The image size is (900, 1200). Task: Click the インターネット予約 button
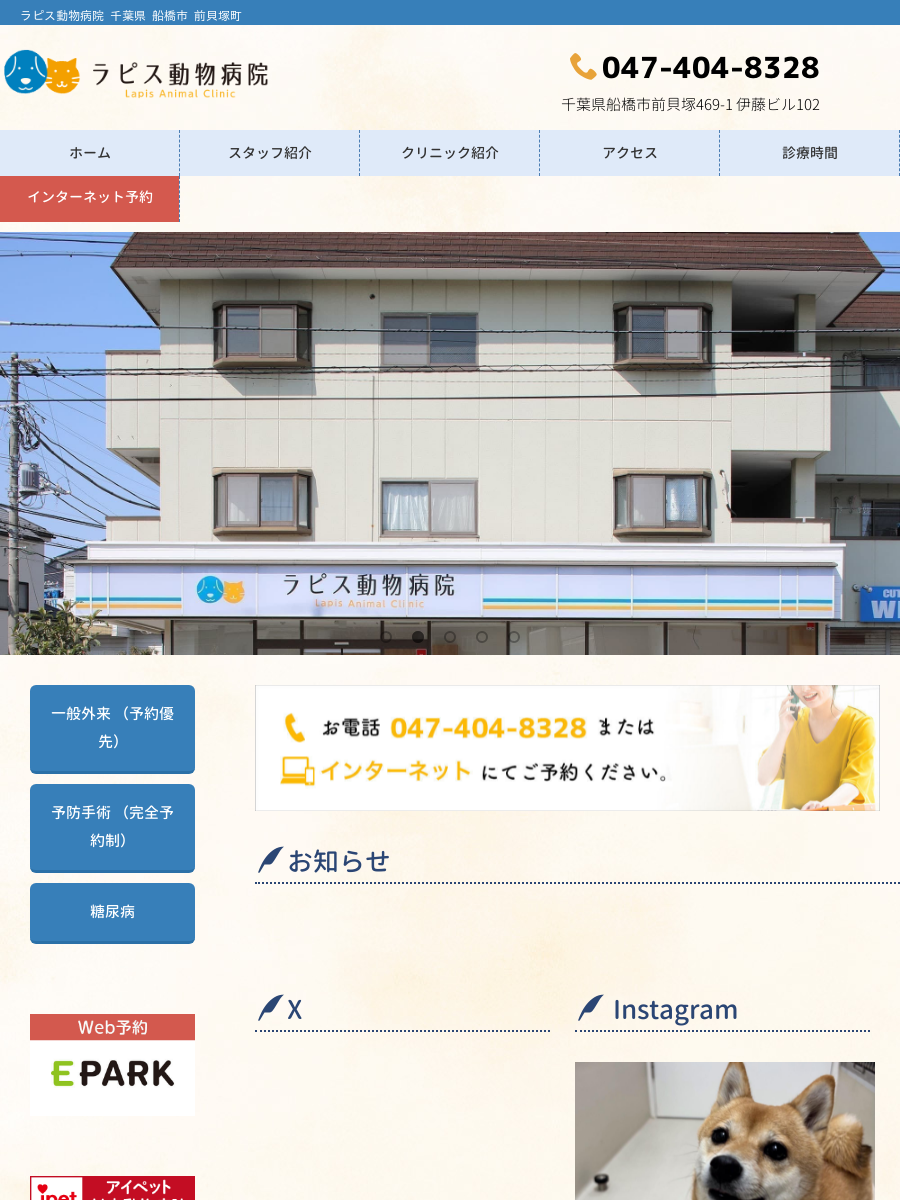tap(90, 199)
